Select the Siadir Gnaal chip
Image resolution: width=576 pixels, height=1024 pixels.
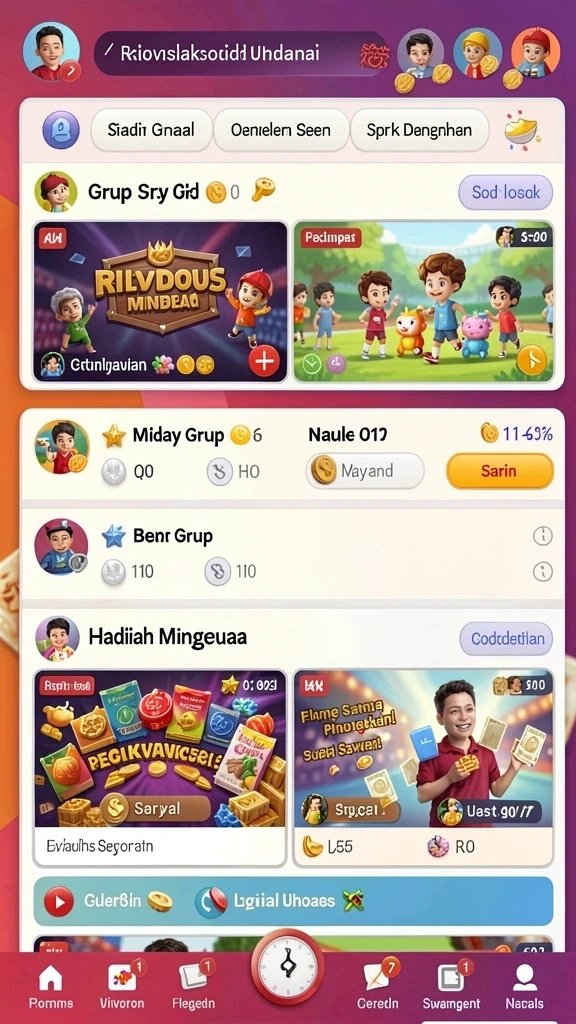pyautogui.click(x=151, y=130)
